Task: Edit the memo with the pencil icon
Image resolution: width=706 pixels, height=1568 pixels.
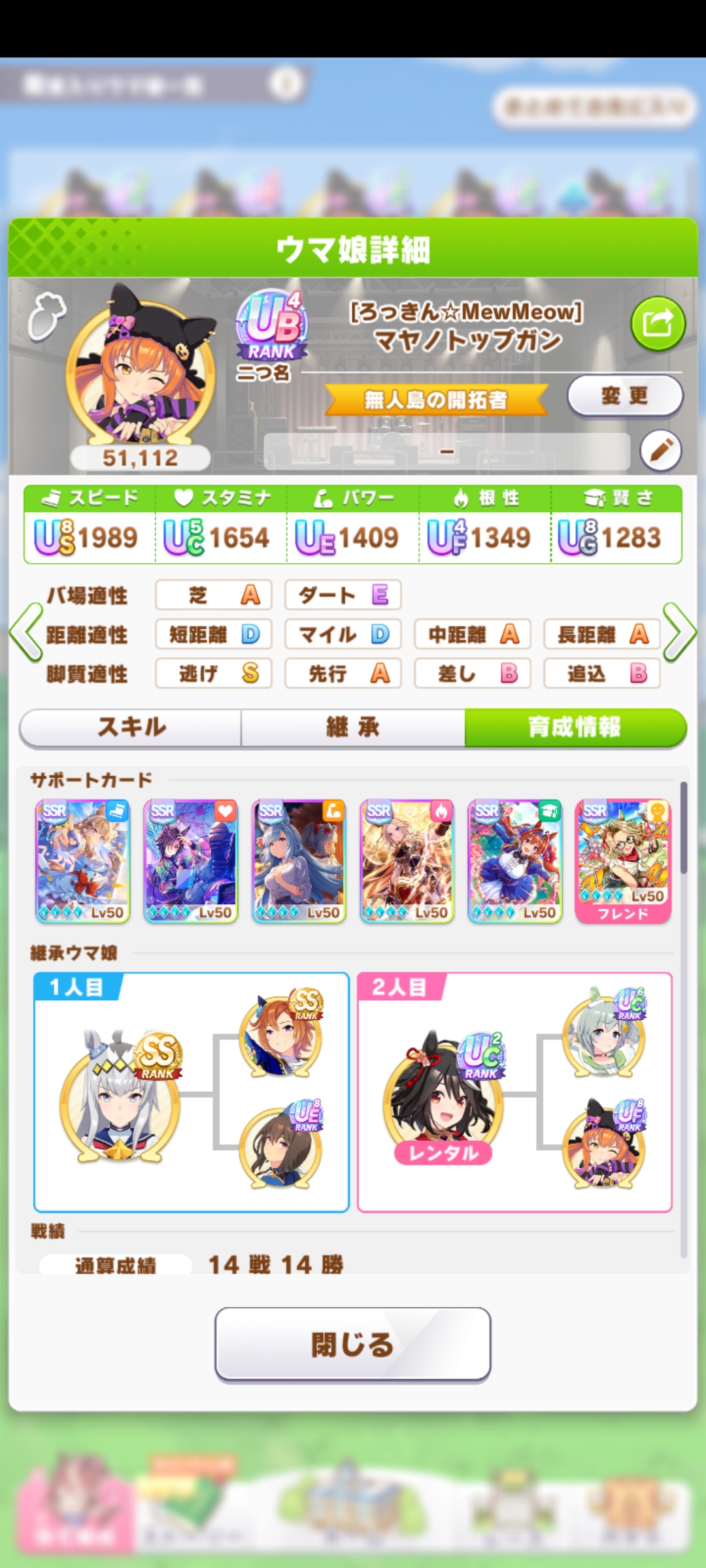Action: pyautogui.click(x=661, y=450)
